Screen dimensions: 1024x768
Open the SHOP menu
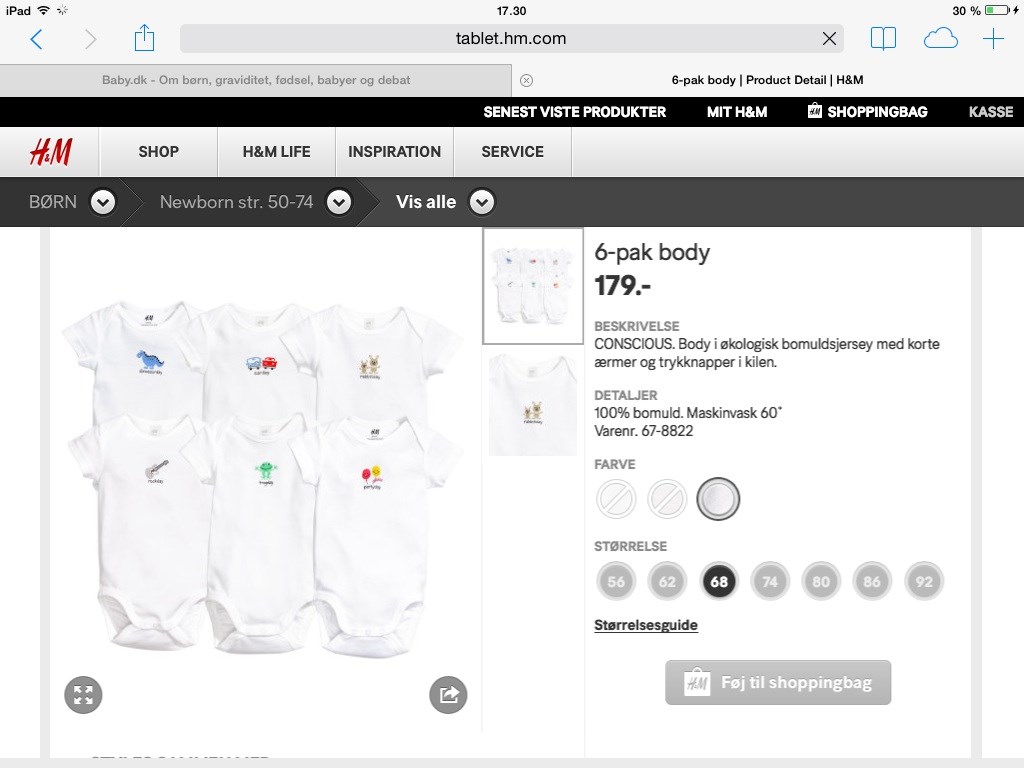pos(158,152)
